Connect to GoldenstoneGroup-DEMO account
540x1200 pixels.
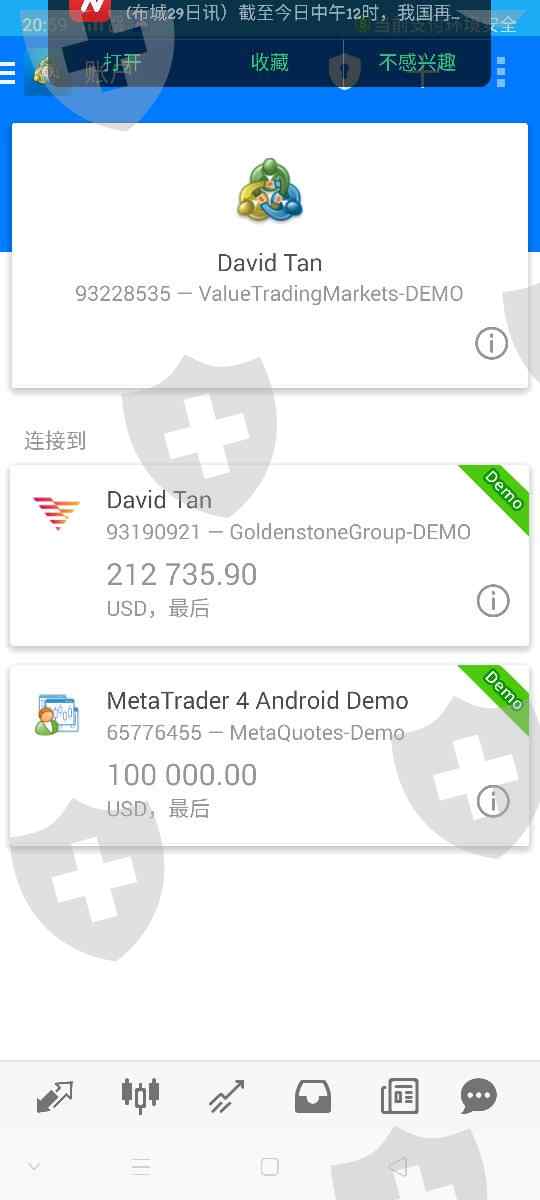coord(270,555)
